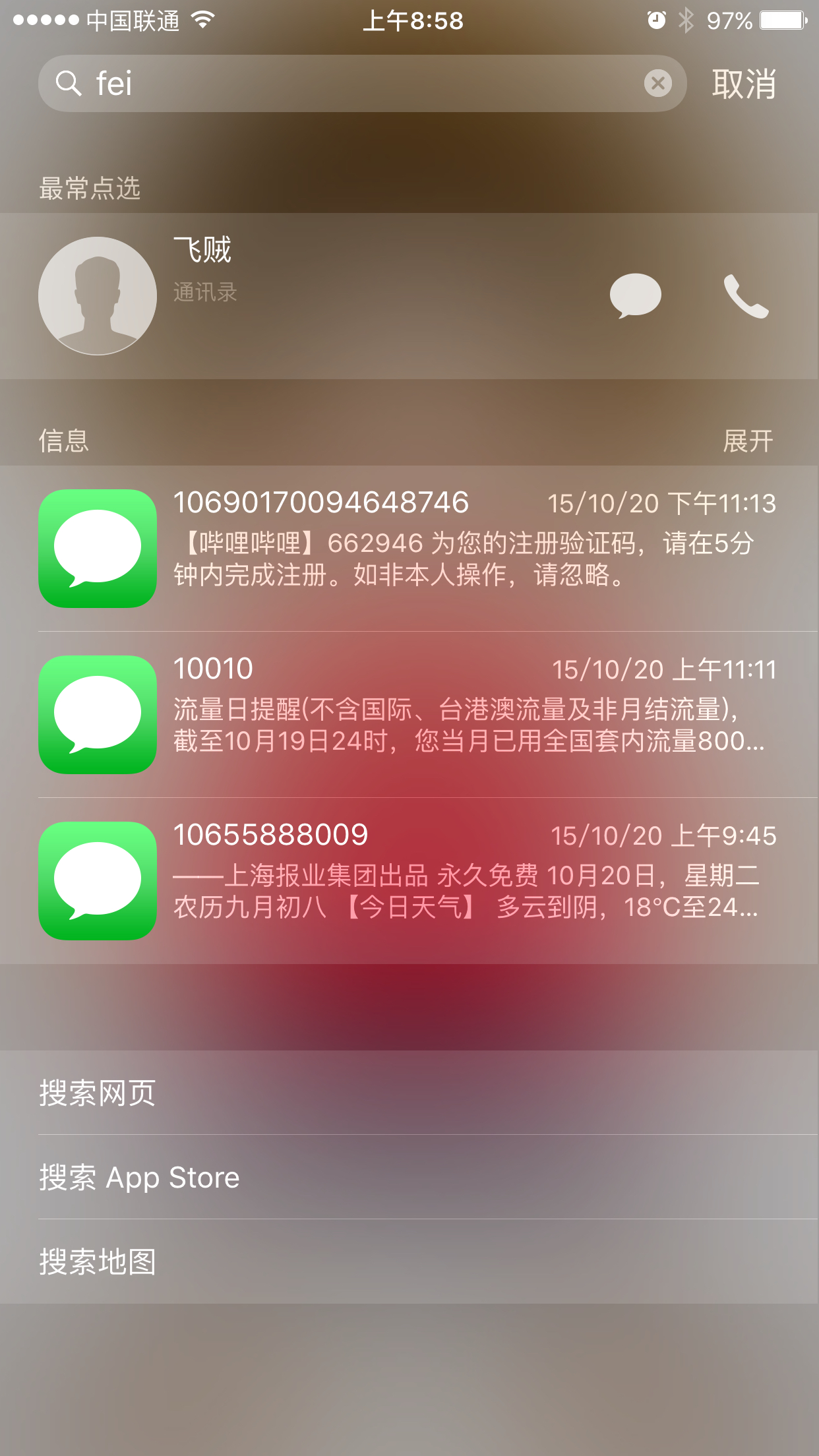Expand the 信息 section with 展开
Viewport: 819px width, 1456px height.
click(748, 440)
